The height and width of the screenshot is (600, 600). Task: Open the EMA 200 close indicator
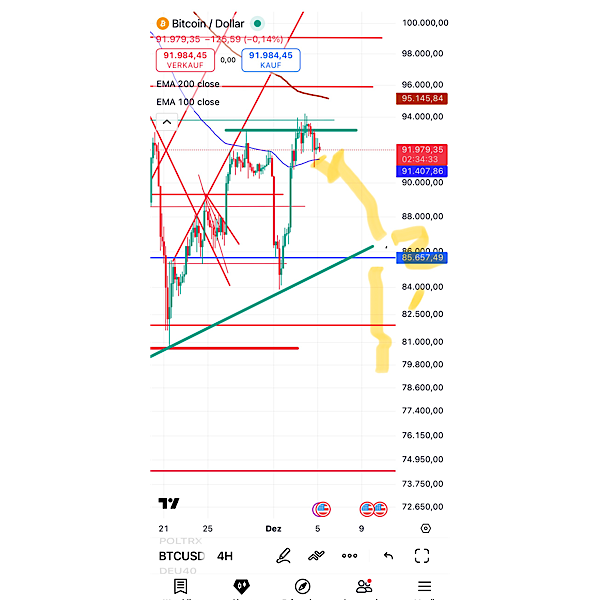point(188,85)
